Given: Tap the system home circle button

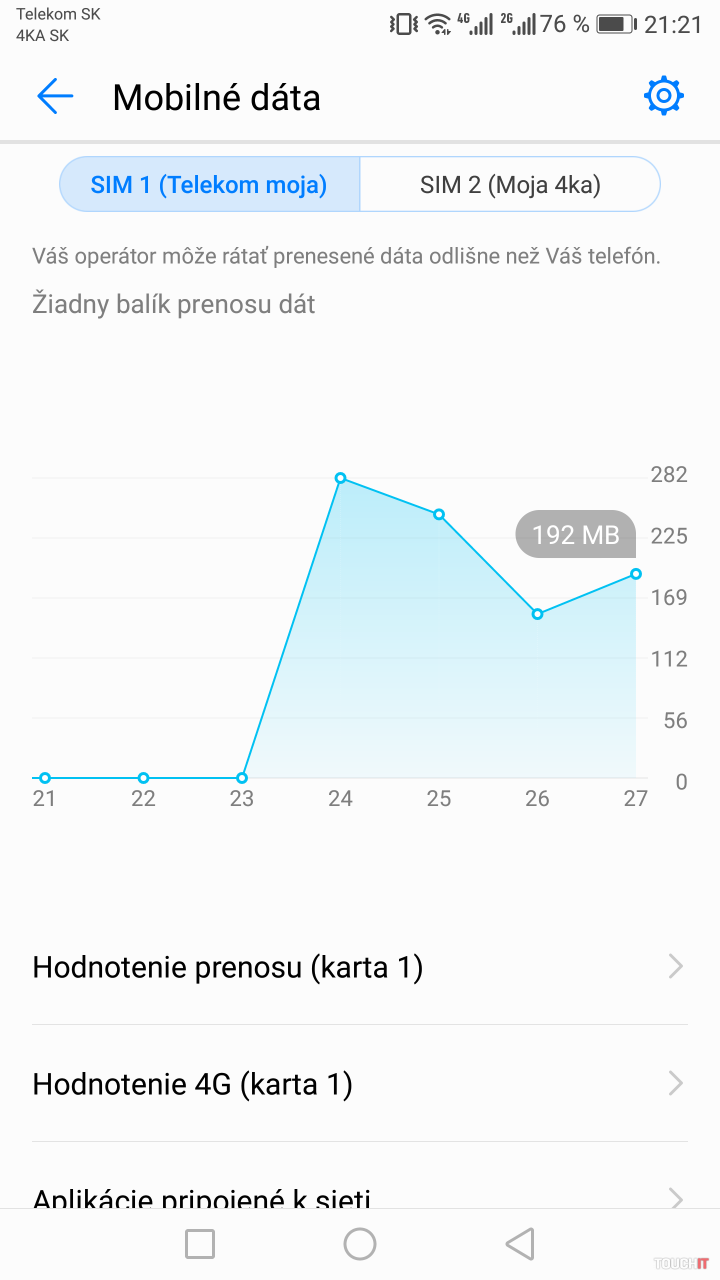Looking at the screenshot, I should coord(360,1244).
